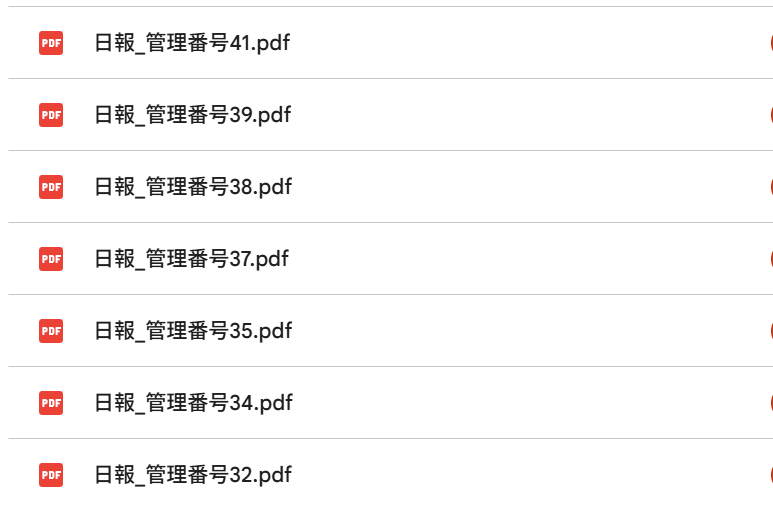Open 日報_管理番号41.pdf
773x506 pixels.
click(x=192, y=43)
